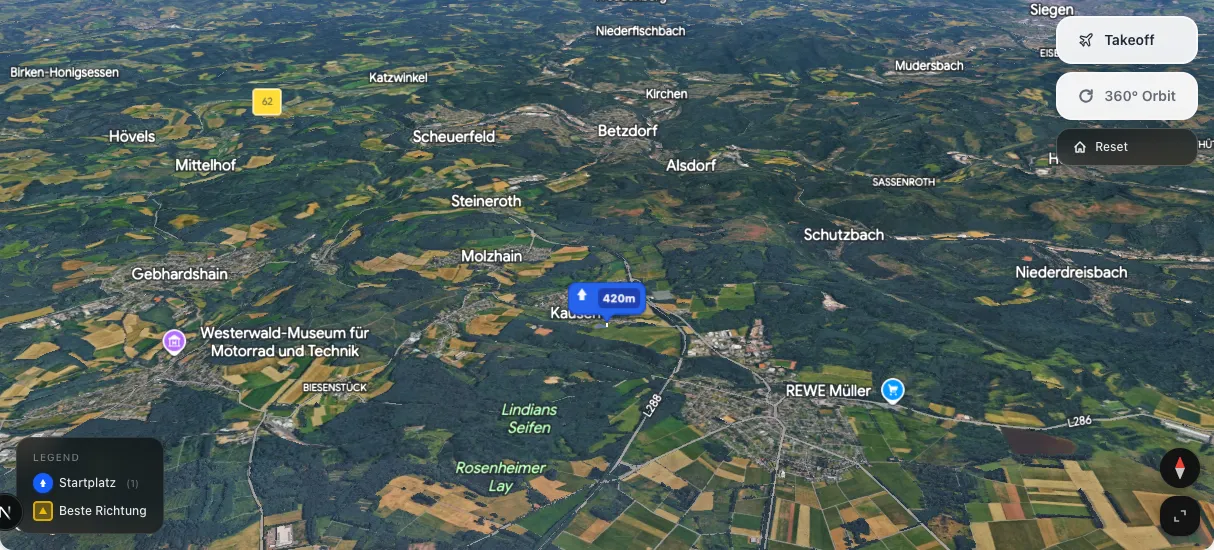
Task: Open the Westerwald-Museum map pin
Action: pos(175,343)
